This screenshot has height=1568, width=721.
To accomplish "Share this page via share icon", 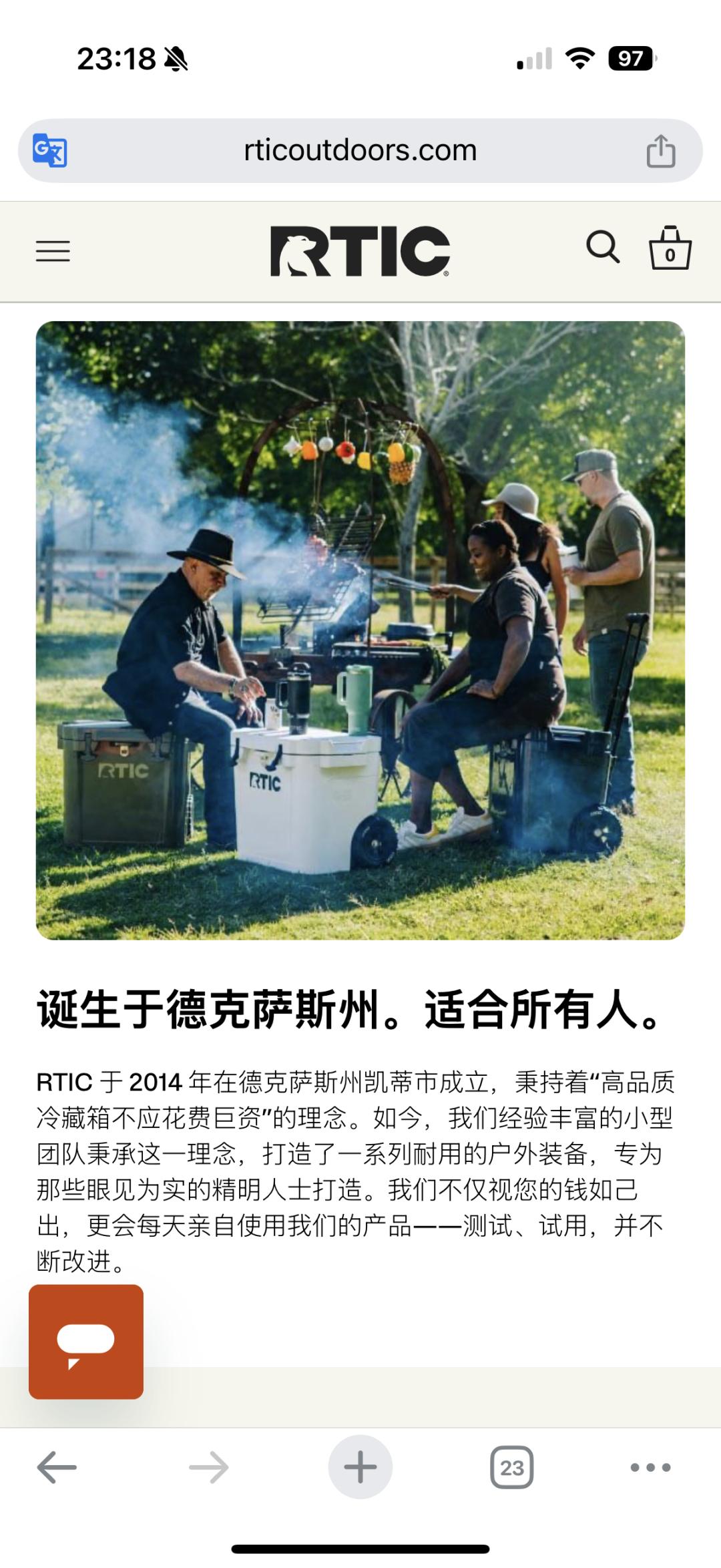I will click(x=661, y=150).
